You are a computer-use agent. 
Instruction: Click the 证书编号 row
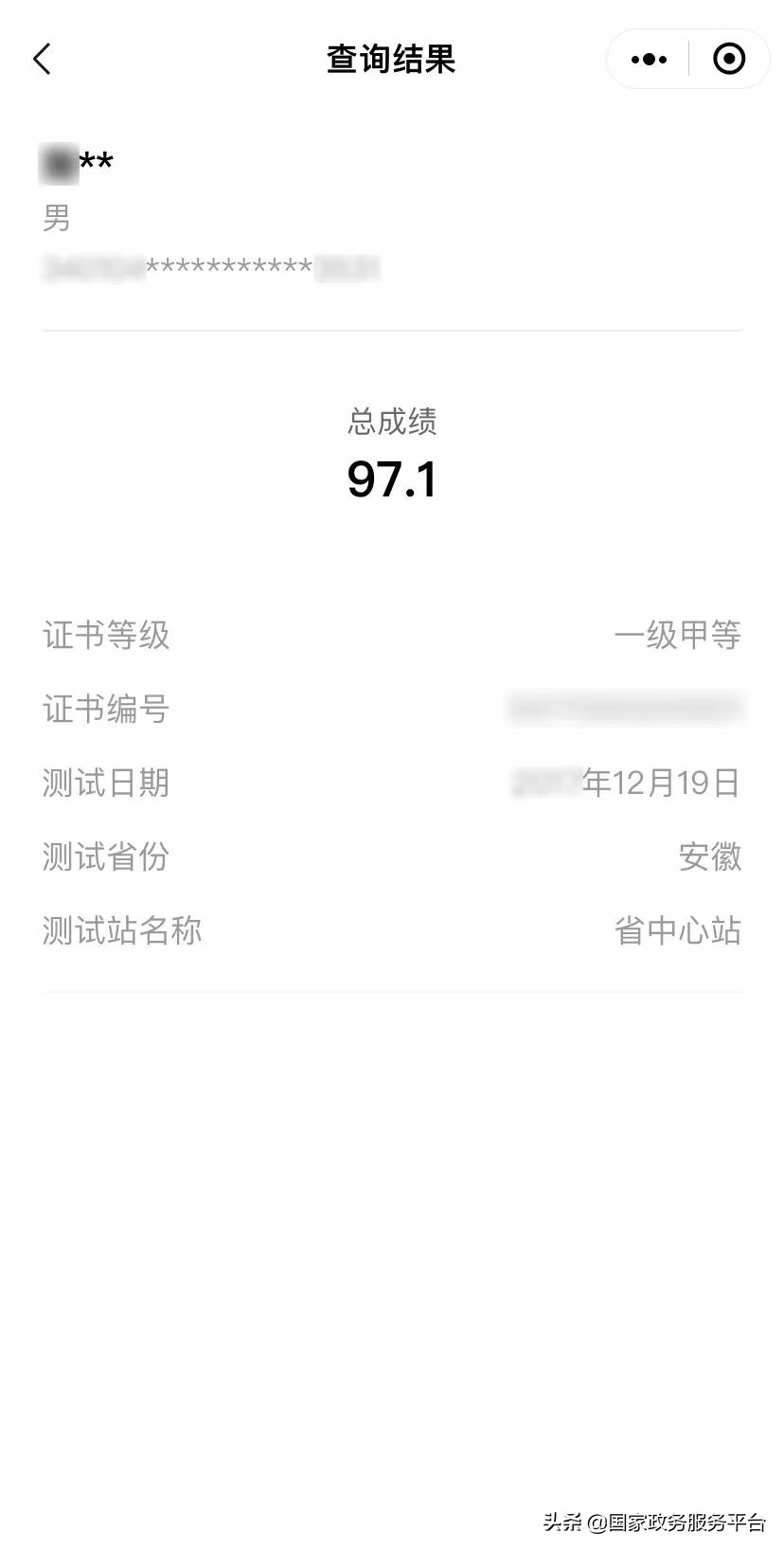[105, 709]
